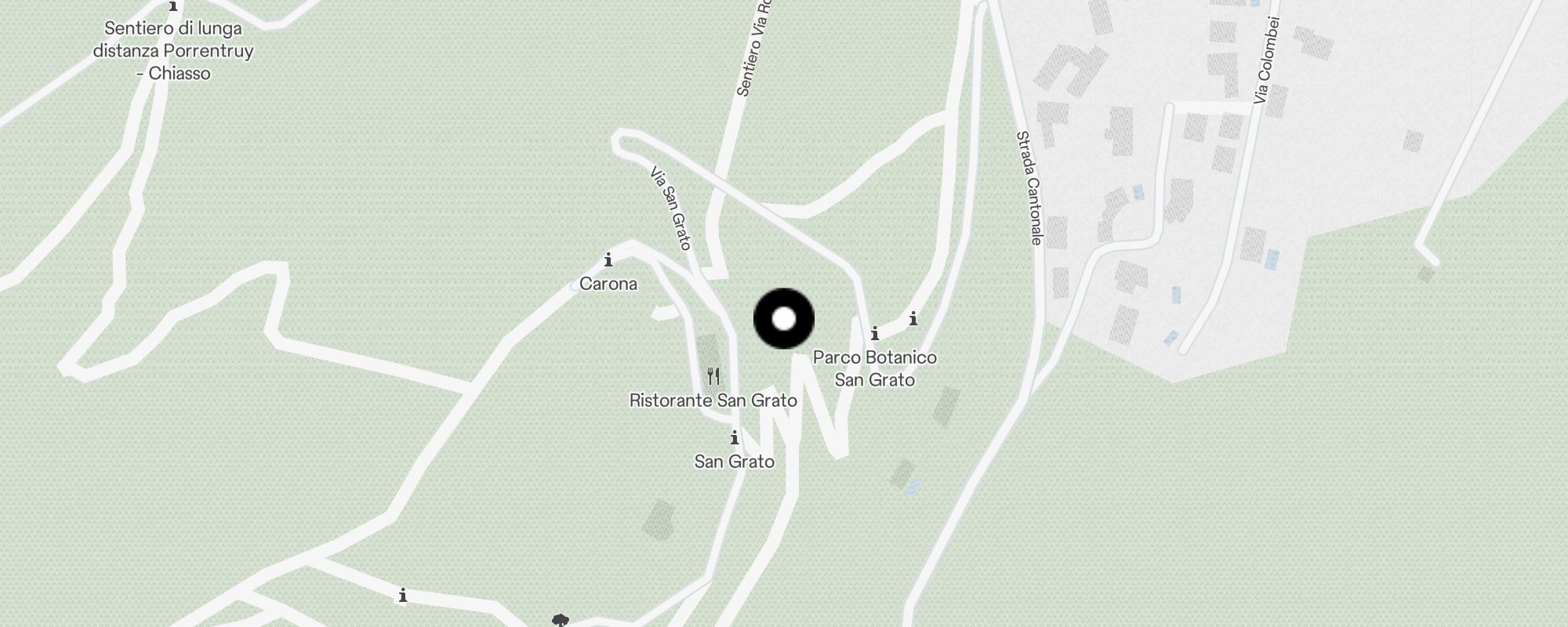Tap the black location pin marker
The image size is (1568, 627).
(x=784, y=319)
